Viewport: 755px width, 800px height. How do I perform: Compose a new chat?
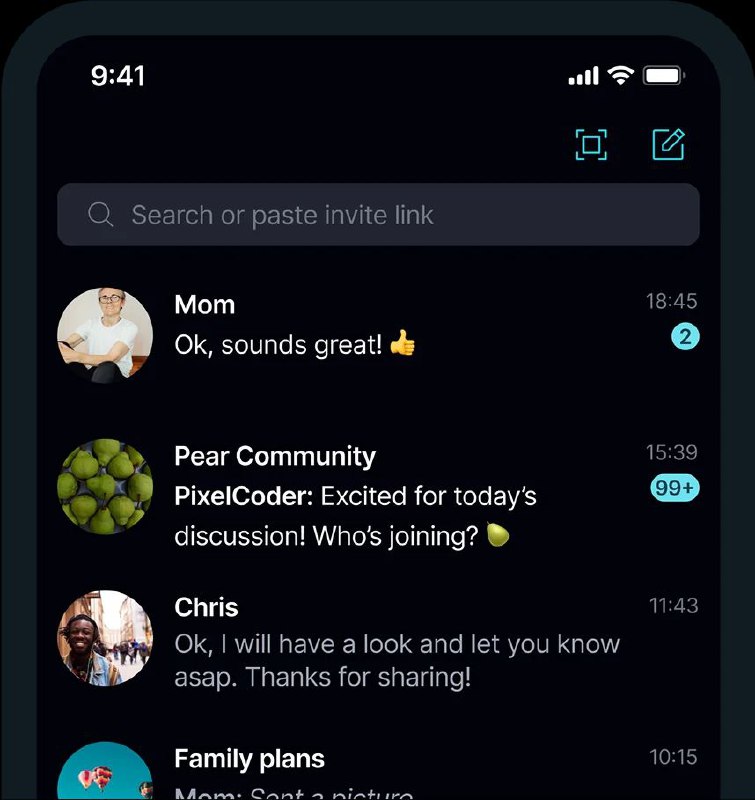tap(668, 145)
